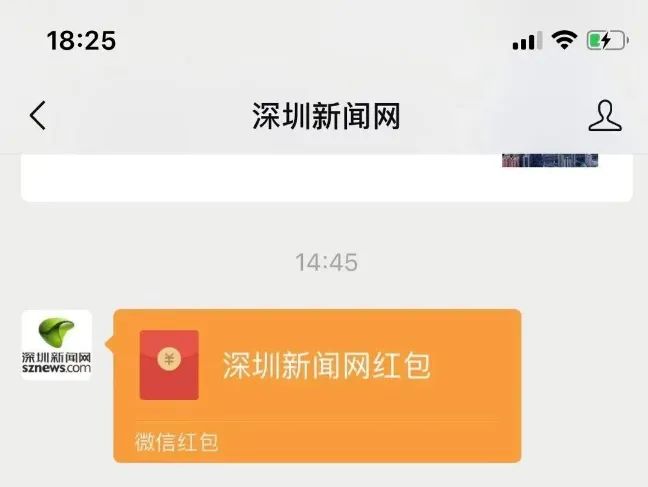Open the account profile icon

click(x=604, y=116)
